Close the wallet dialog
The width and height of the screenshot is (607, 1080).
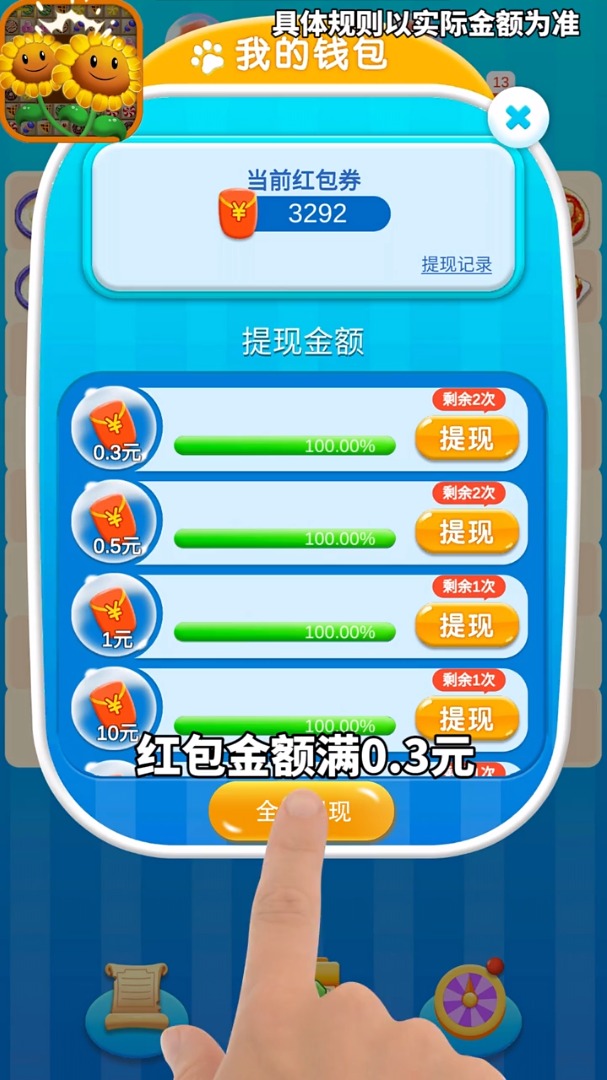[x=518, y=119]
